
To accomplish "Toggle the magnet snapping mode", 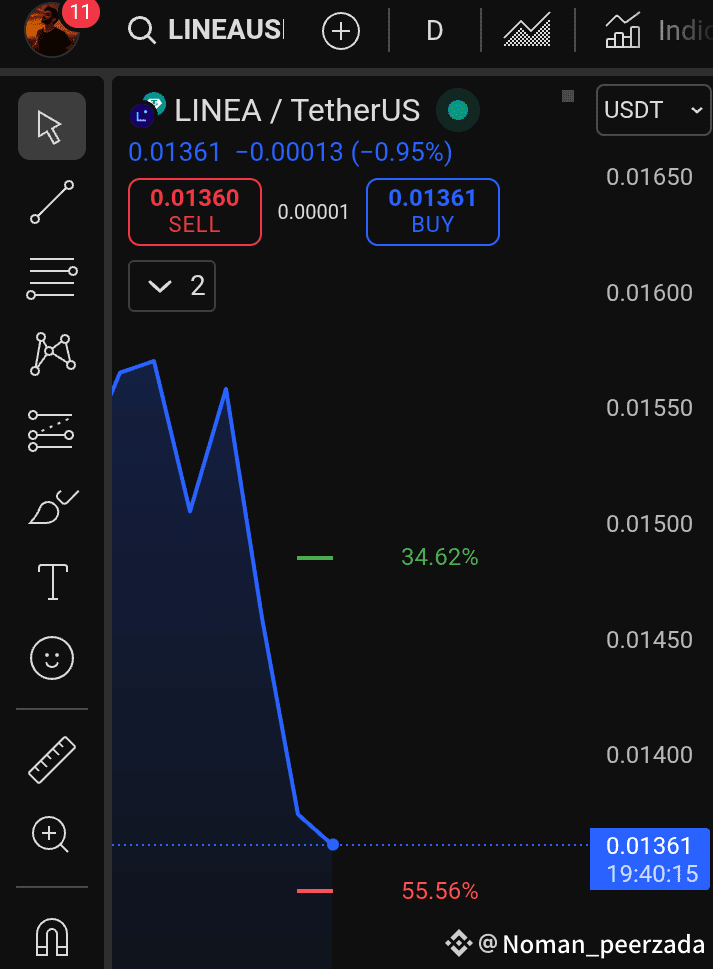I will [x=52, y=937].
